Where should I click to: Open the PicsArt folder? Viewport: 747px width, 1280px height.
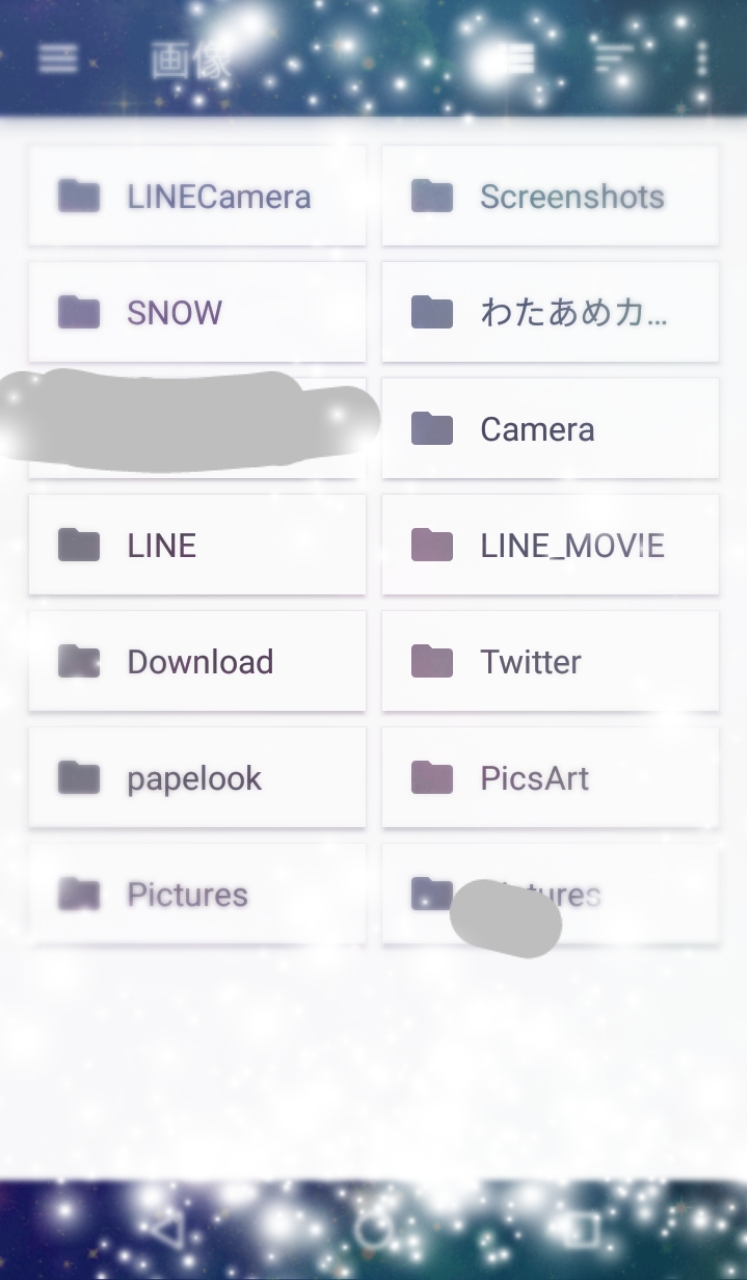(550, 778)
